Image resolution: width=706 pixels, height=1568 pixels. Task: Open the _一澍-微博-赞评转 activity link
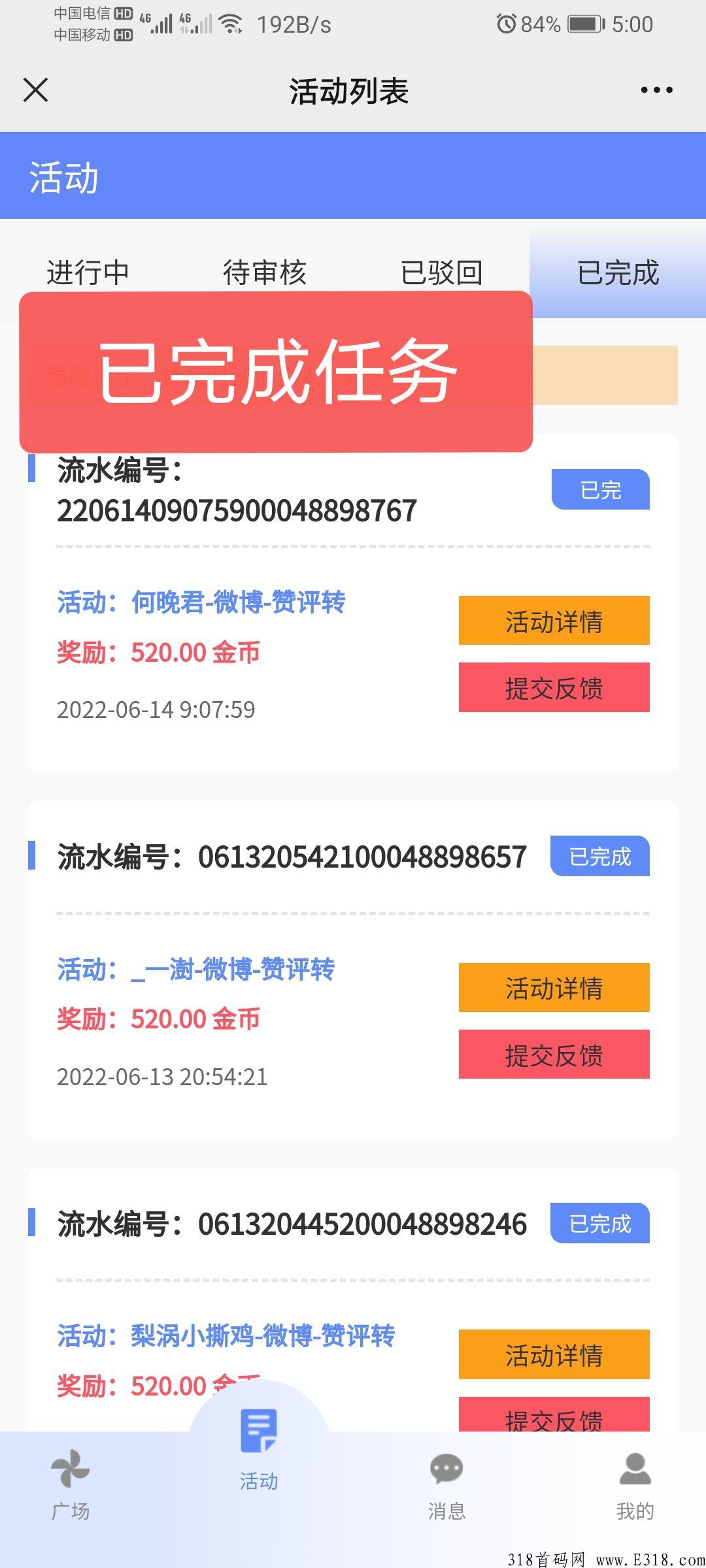[232, 972]
